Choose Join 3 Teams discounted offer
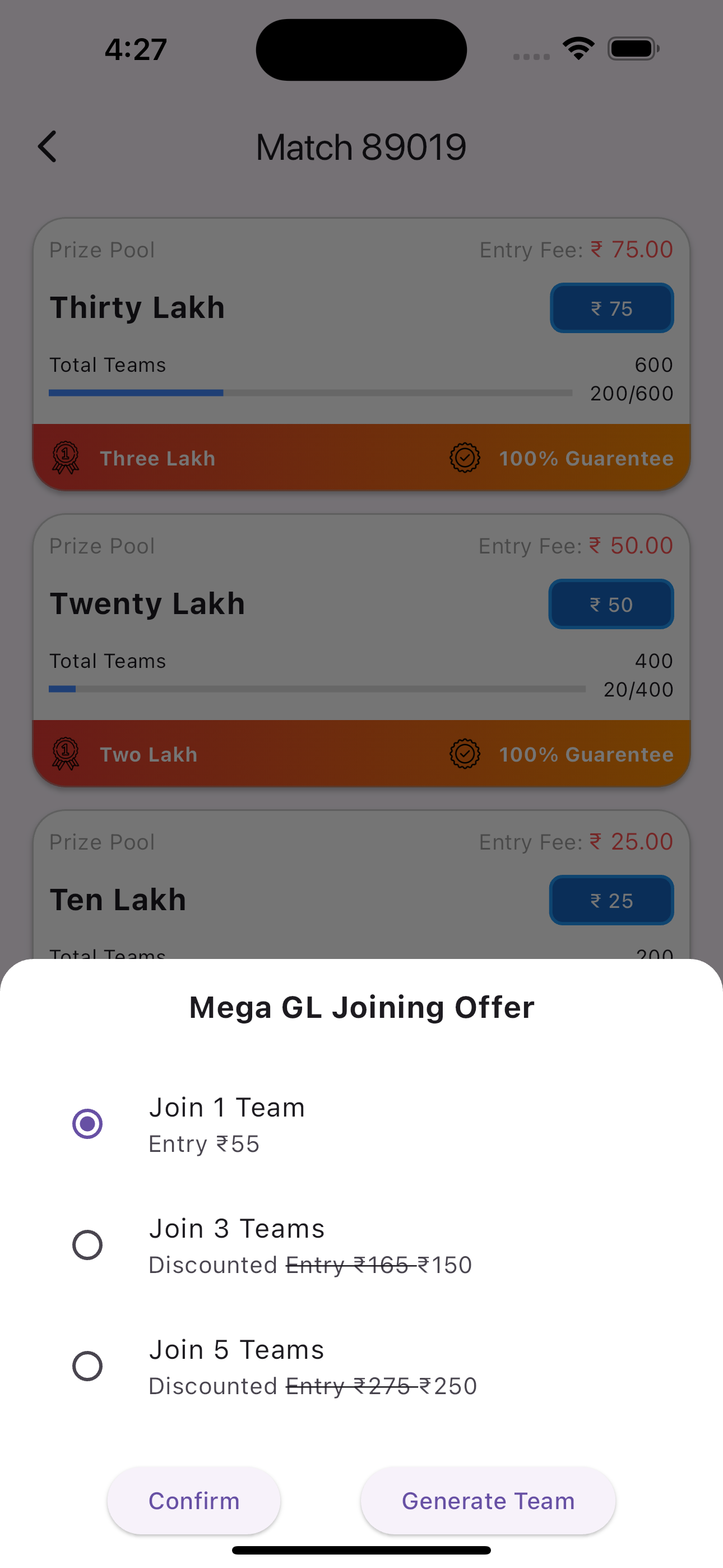The width and height of the screenshot is (723, 1568). click(87, 1245)
